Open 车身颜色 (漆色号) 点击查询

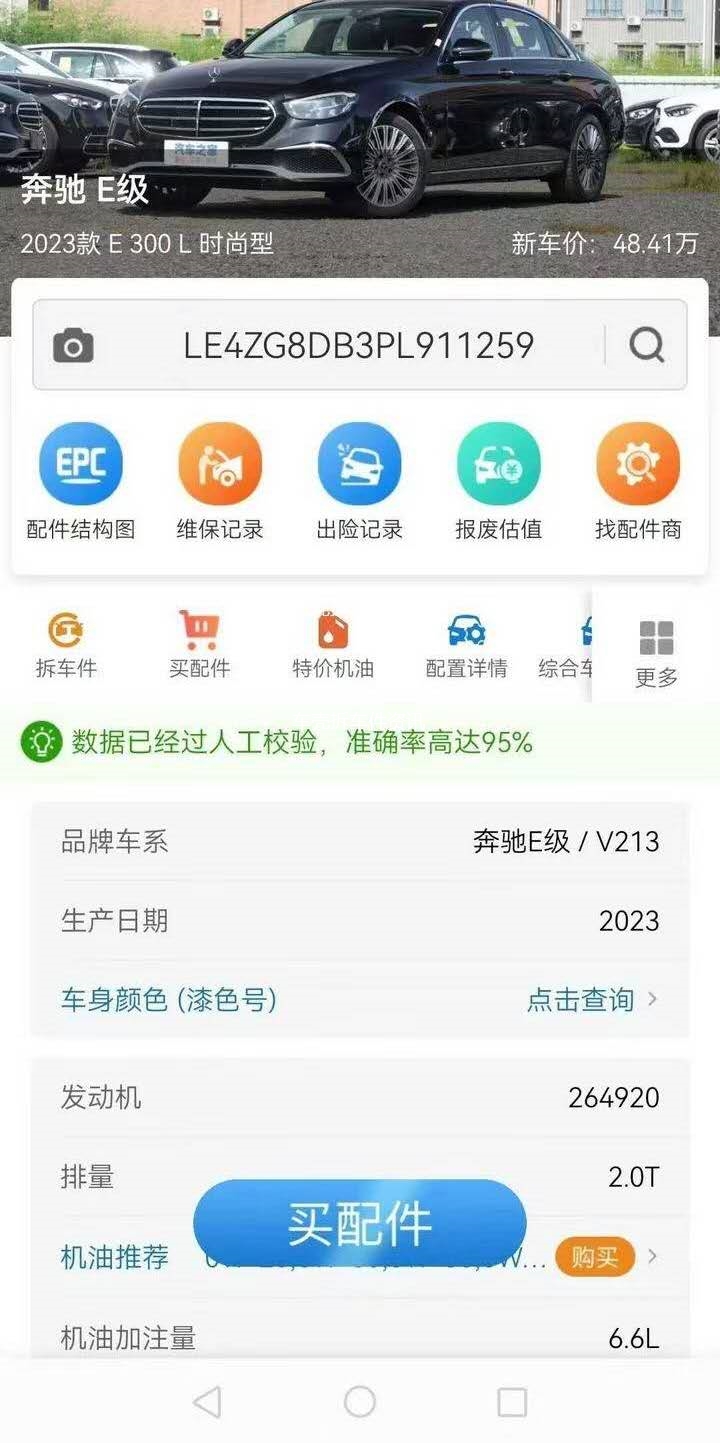592,1000
